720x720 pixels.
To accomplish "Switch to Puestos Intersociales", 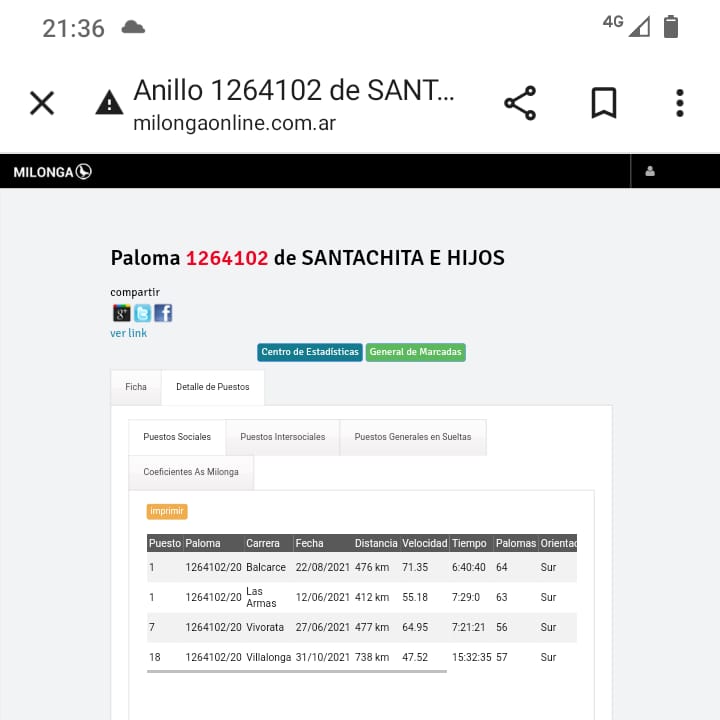I will click(283, 437).
